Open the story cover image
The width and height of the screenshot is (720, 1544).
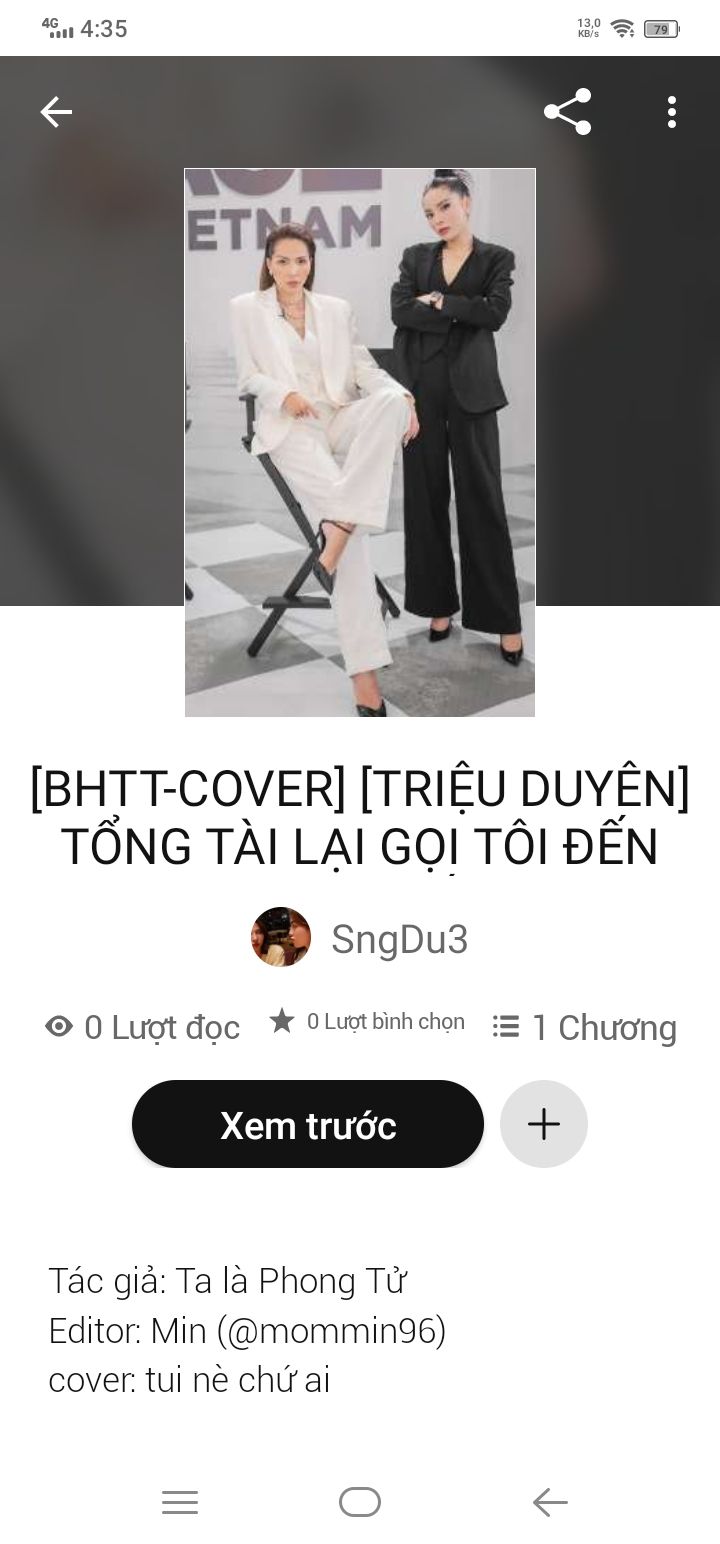pos(360,442)
